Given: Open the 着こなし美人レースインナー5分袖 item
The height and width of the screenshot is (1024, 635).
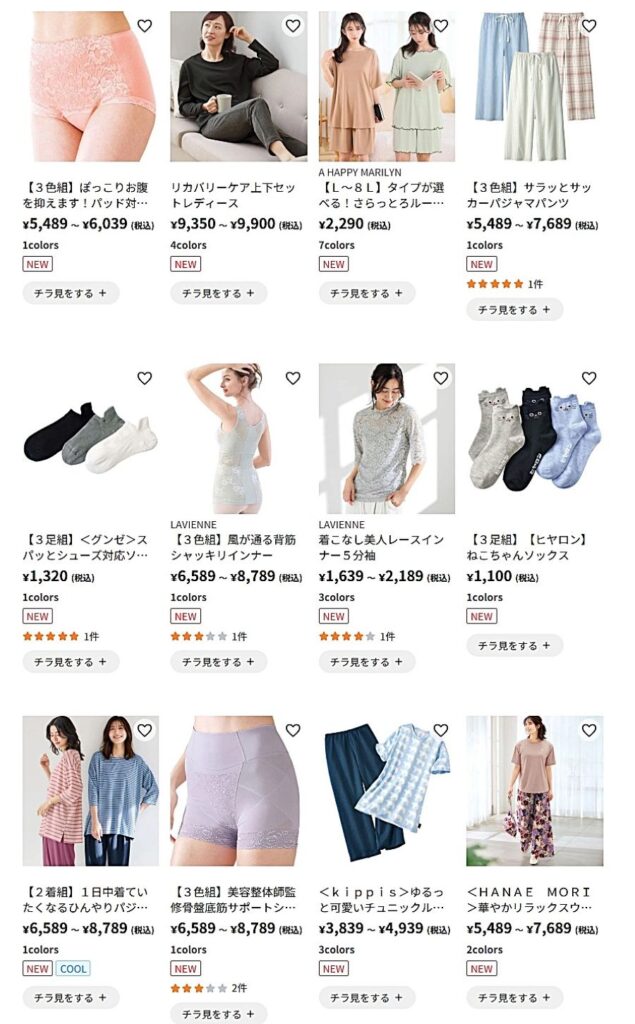Looking at the screenshot, I should (x=386, y=548).
